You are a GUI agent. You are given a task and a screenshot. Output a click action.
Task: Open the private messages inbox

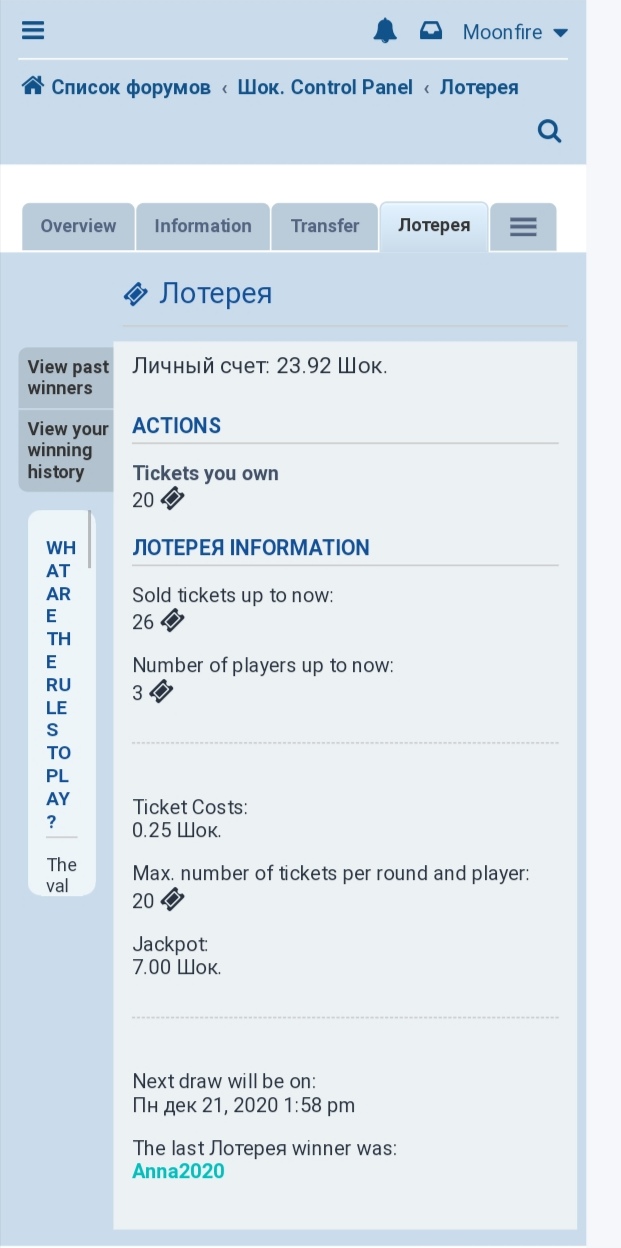pos(431,32)
